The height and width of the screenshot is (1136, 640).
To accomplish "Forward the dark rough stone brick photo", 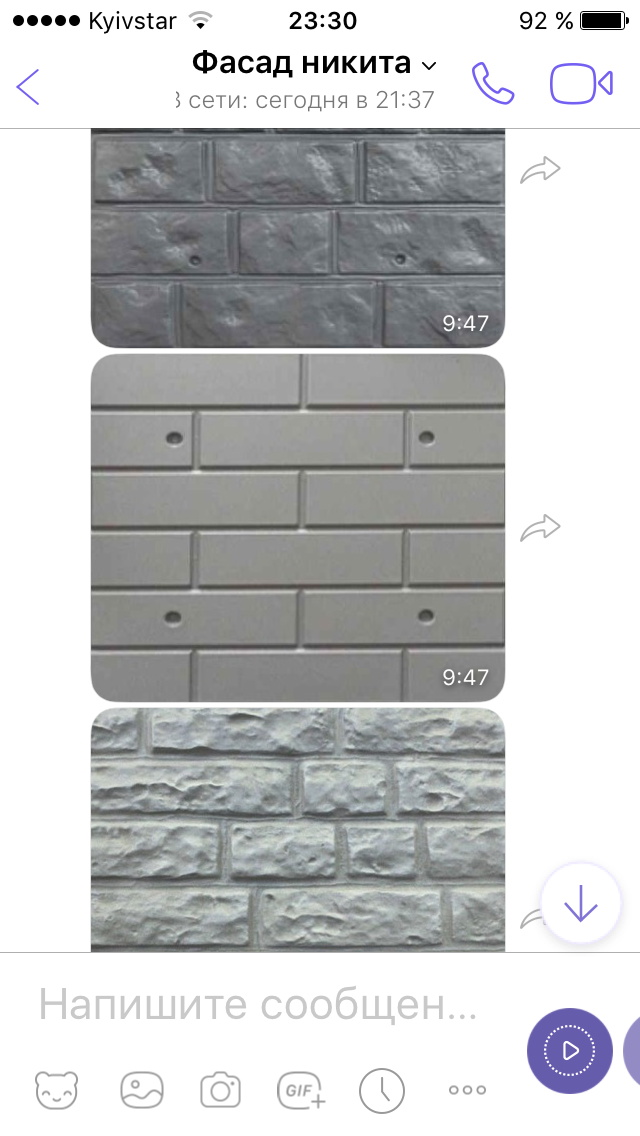I will [x=540, y=172].
